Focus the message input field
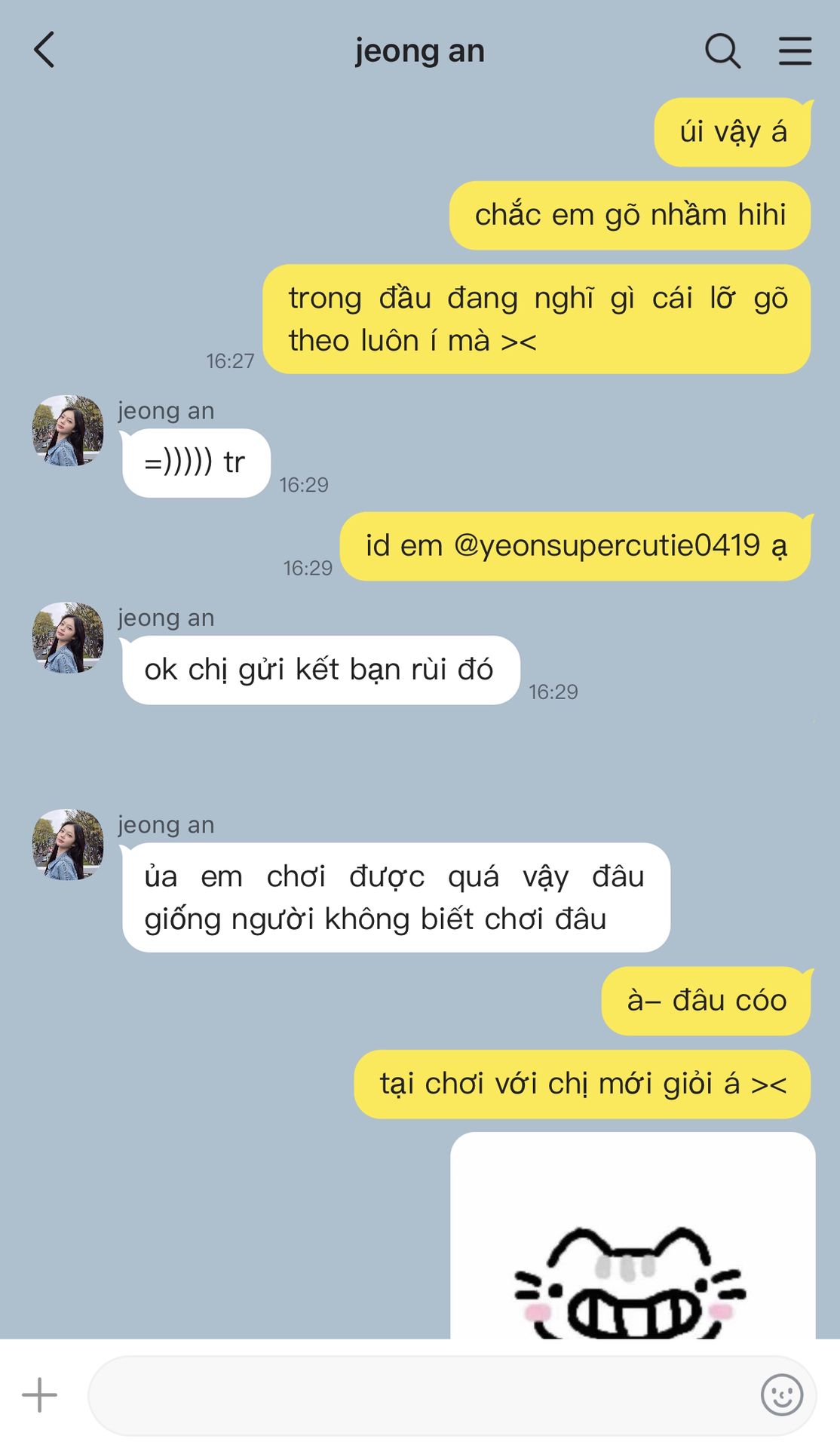Viewport: 840px width, 1448px height. click(x=422, y=1394)
